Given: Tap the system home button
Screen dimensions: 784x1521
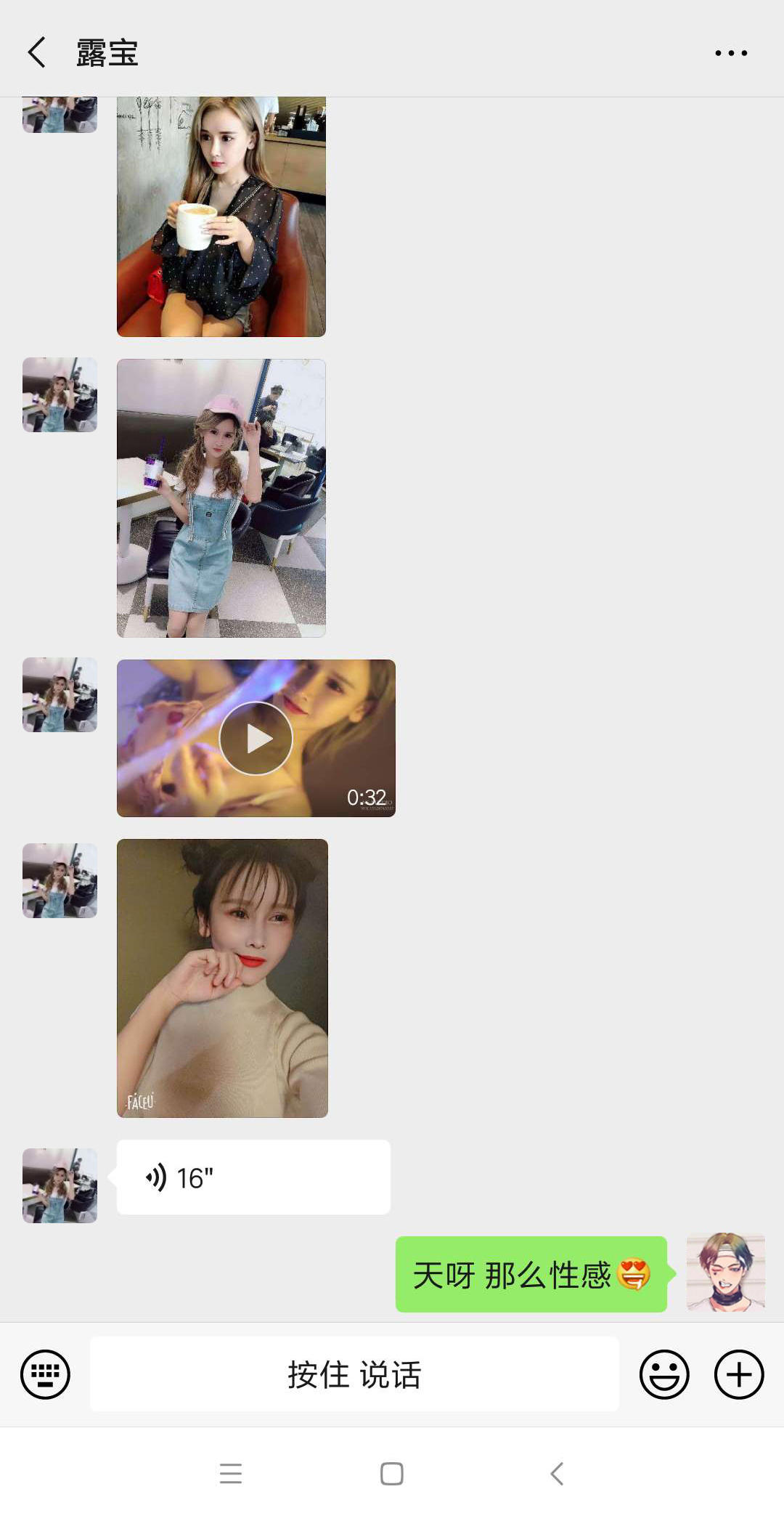Looking at the screenshot, I should [x=392, y=1473].
